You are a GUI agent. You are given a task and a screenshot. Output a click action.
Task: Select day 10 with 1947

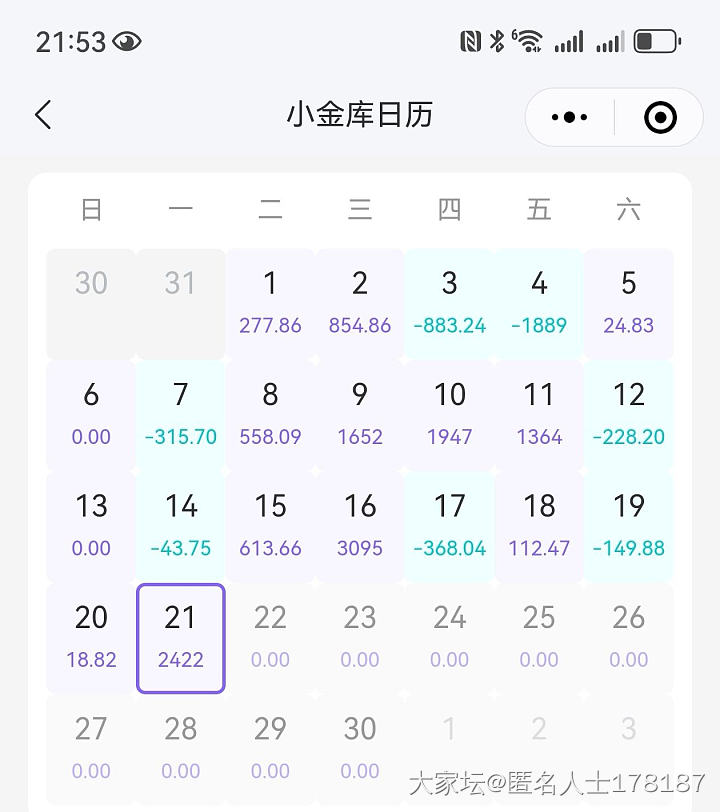[449, 414]
